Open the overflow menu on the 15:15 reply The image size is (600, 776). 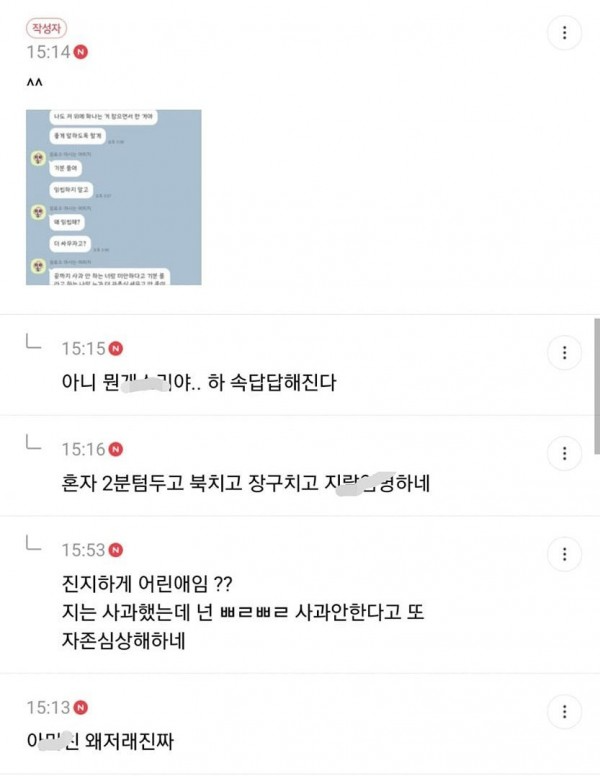click(x=565, y=352)
